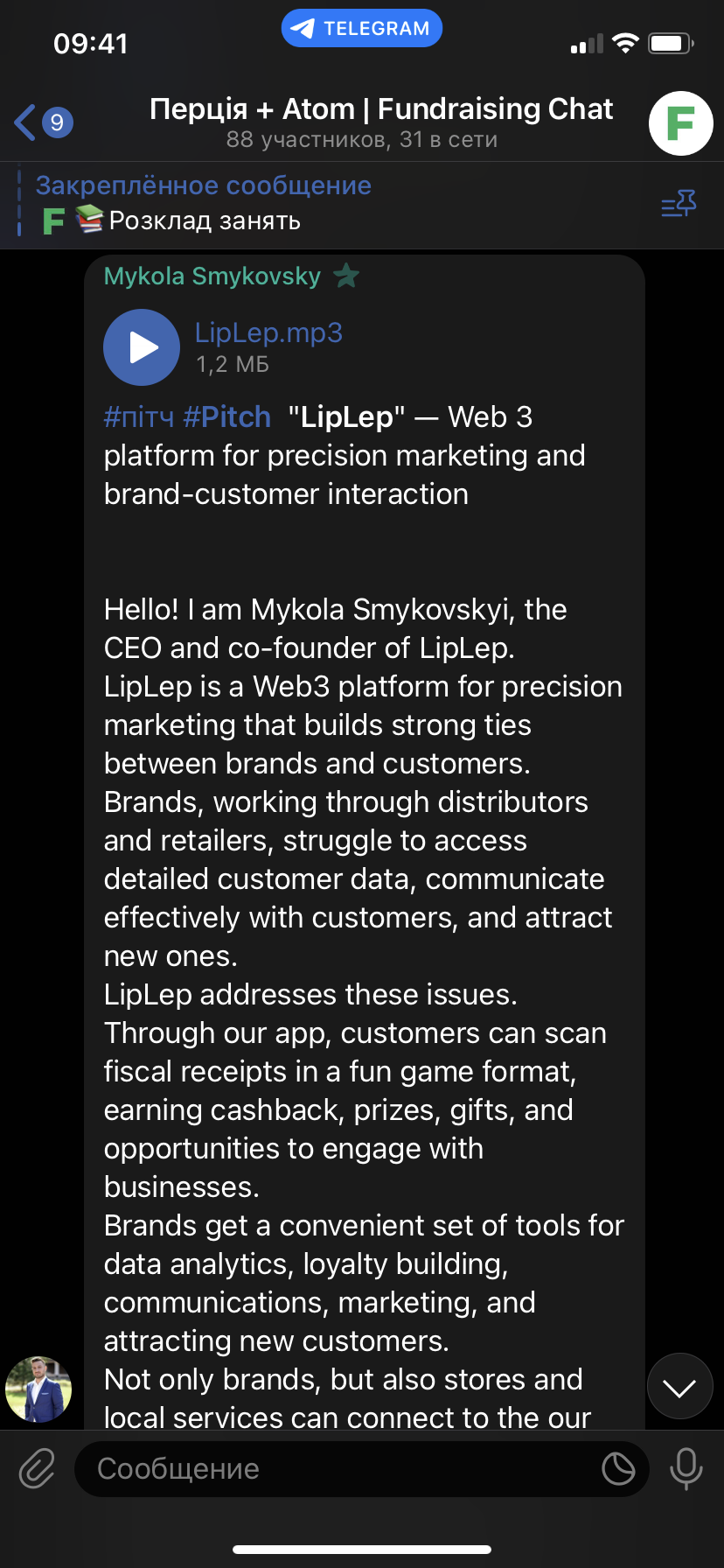
Task: Open the sticker panel icon
Action: [x=618, y=1469]
